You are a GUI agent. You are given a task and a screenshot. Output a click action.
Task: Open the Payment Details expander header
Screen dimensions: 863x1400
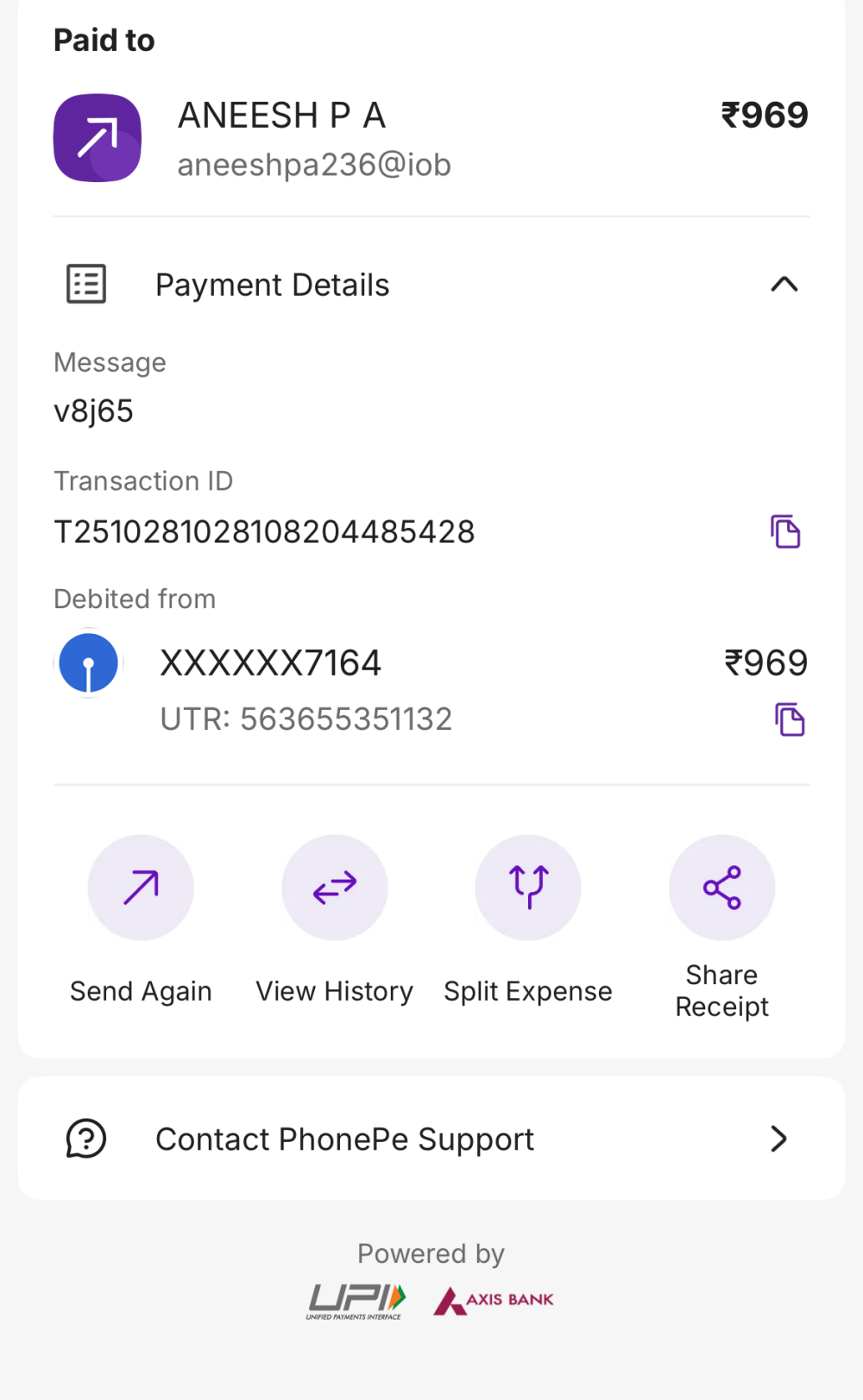(272, 285)
